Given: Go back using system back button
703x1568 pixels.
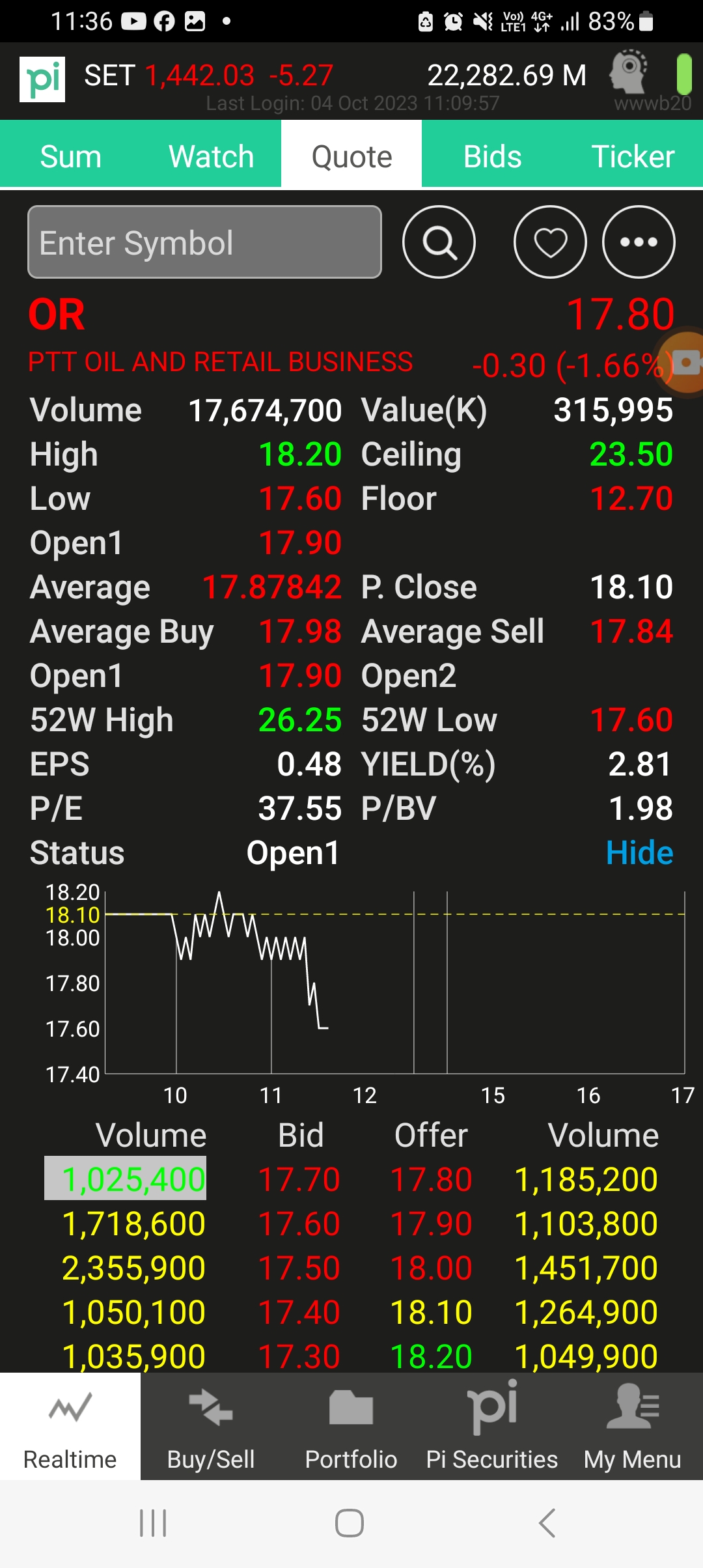Looking at the screenshot, I should [x=547, y=1523].
